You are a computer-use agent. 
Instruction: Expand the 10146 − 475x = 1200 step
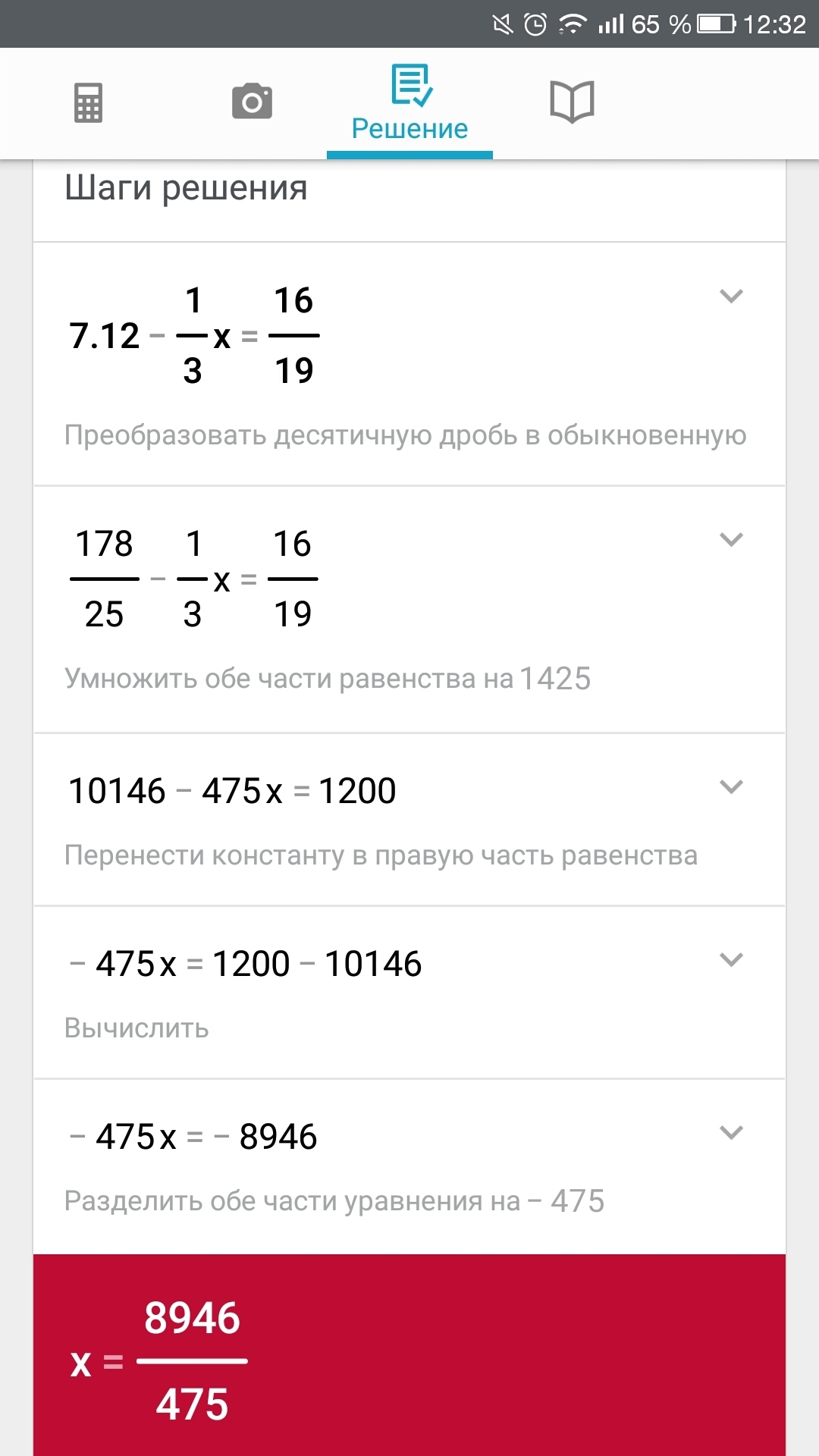coord(731,787)
